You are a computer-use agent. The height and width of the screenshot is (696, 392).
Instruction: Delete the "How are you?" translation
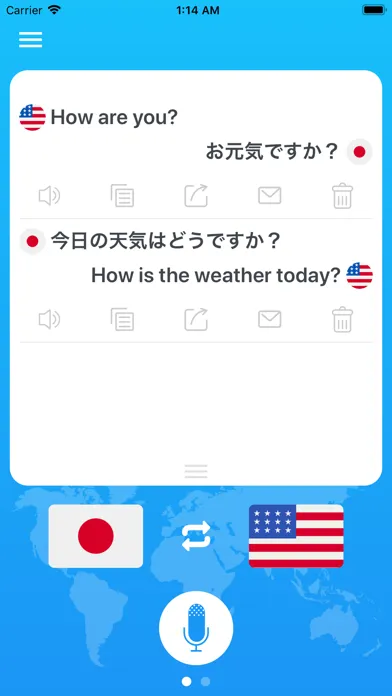click(342, 196)
